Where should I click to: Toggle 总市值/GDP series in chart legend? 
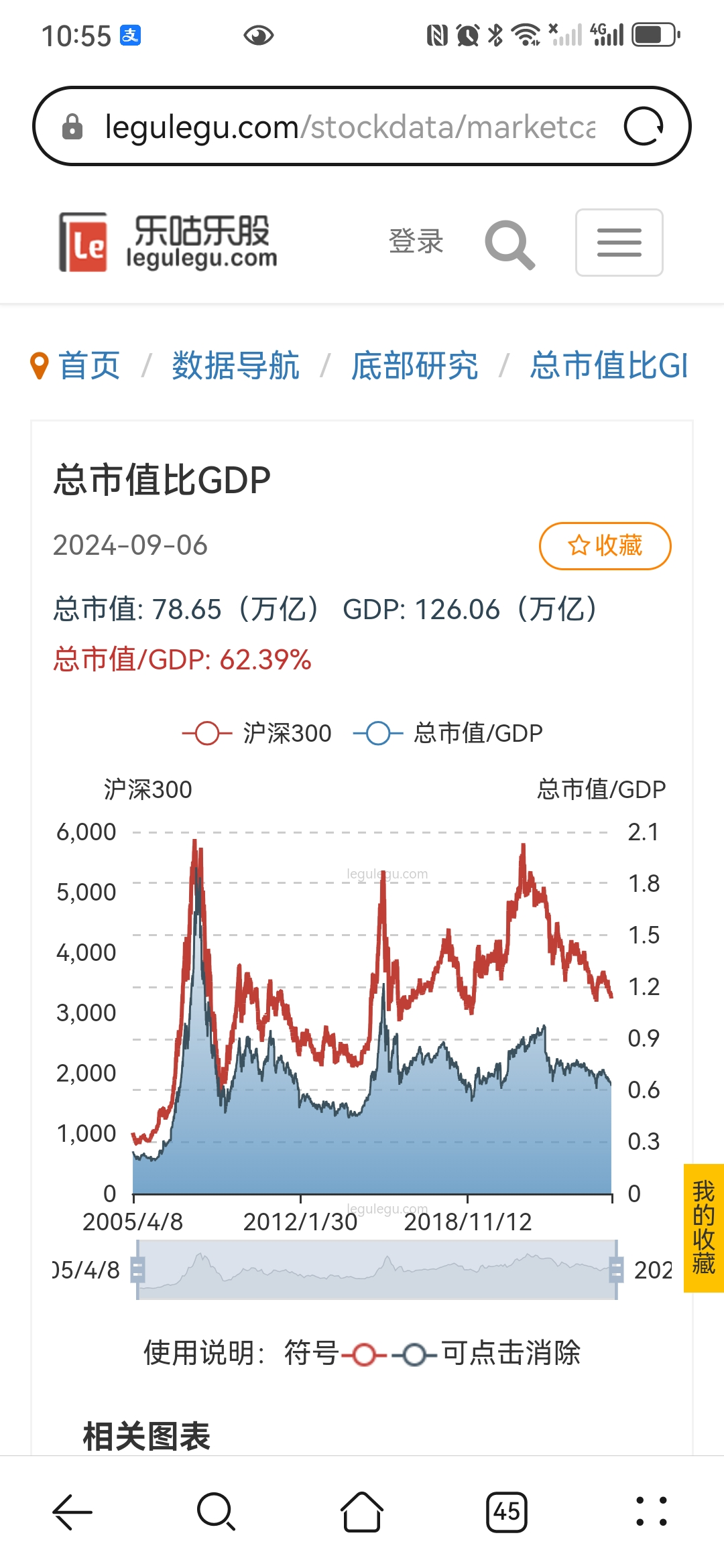coord(448,733)
